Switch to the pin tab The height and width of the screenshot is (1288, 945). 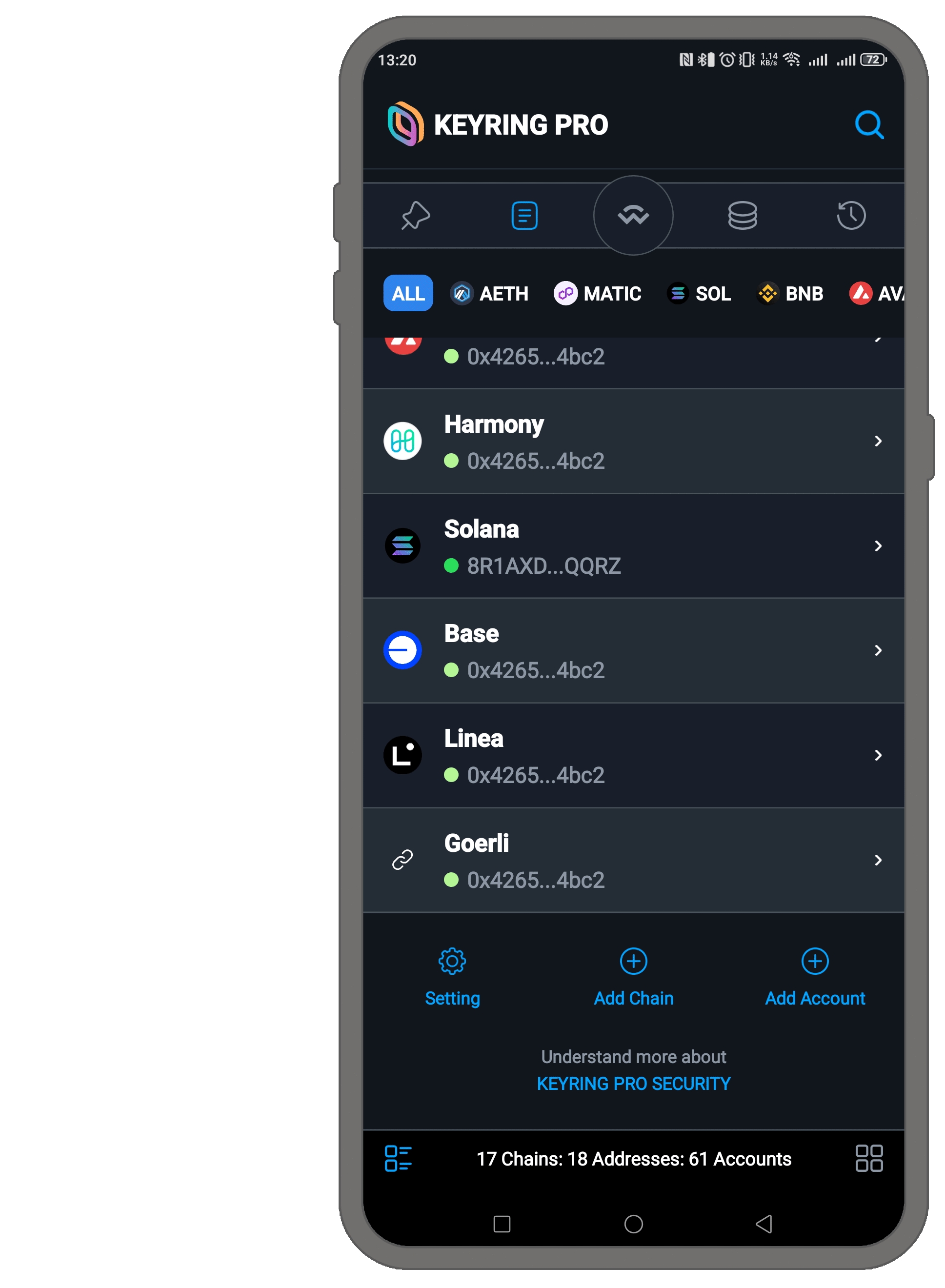tap(415, 216)
